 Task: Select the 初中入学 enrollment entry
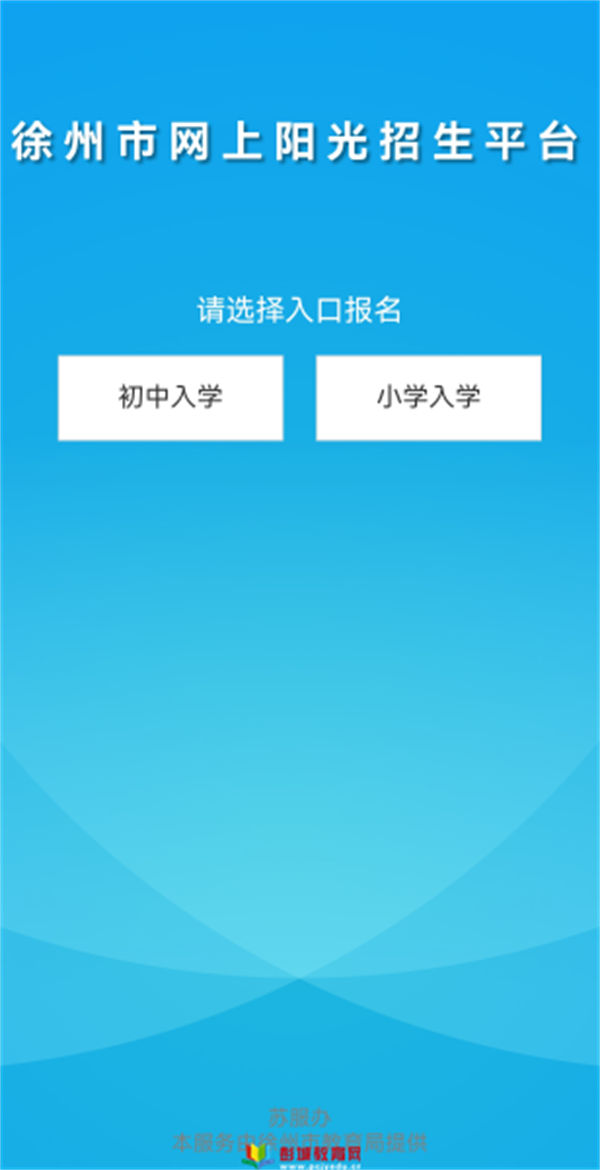click(170, 398)
